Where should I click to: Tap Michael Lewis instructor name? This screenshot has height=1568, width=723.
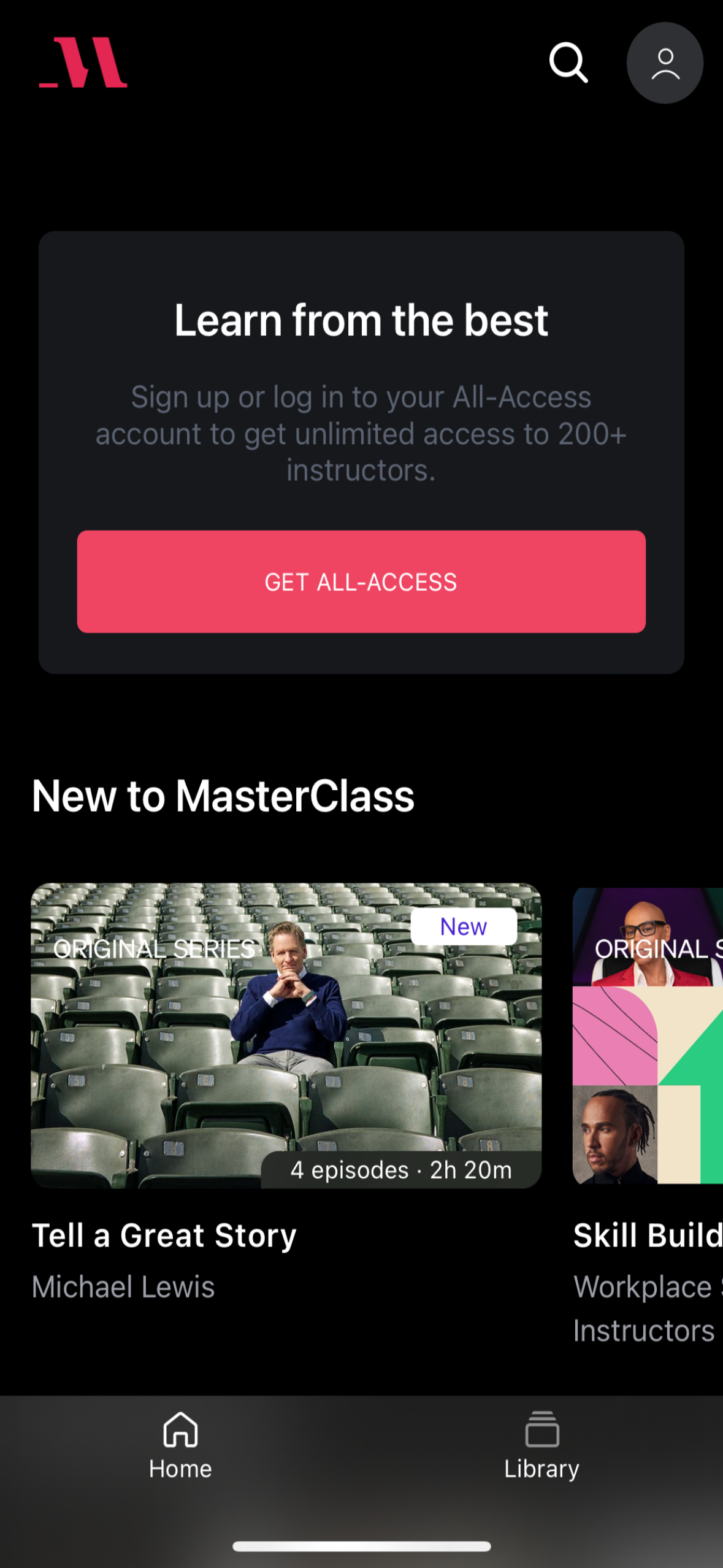123,1286
